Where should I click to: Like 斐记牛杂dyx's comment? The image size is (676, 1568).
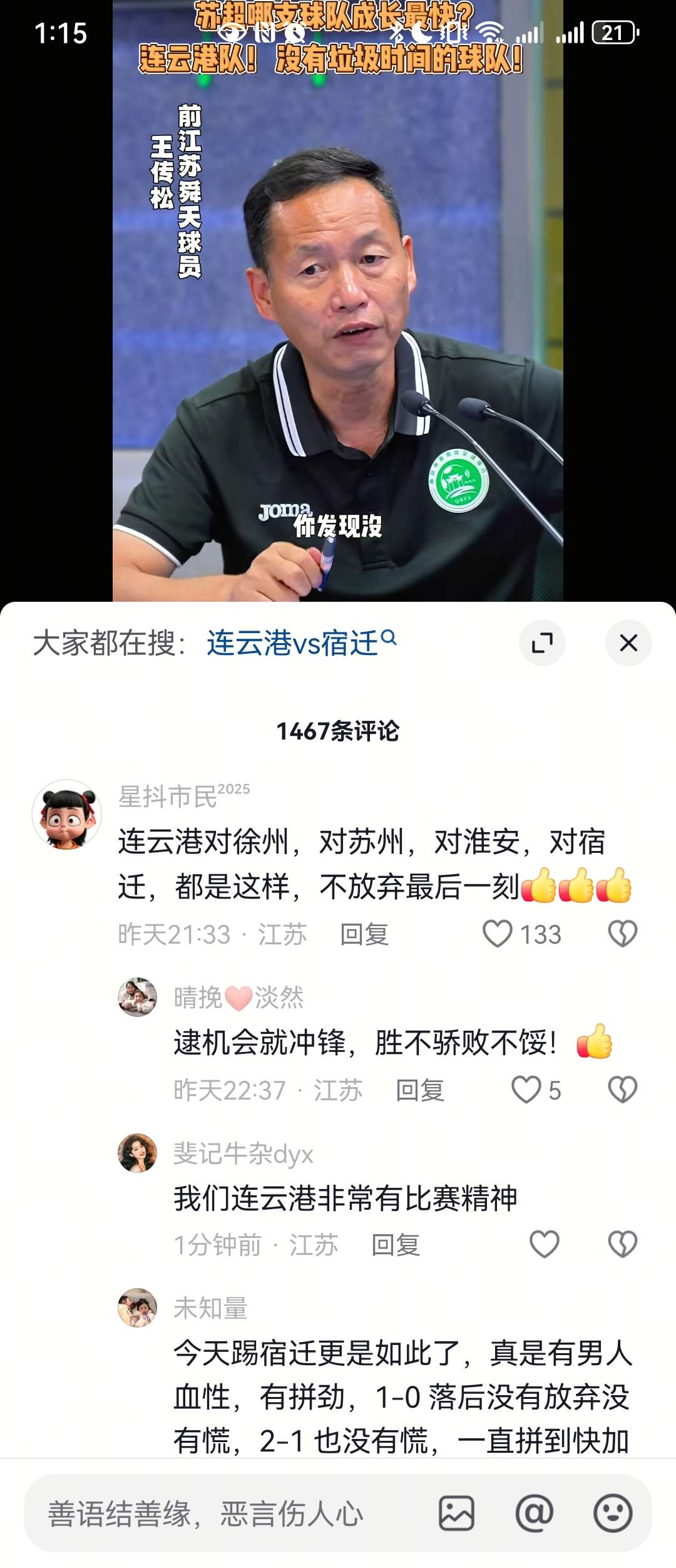point(544,1244)
